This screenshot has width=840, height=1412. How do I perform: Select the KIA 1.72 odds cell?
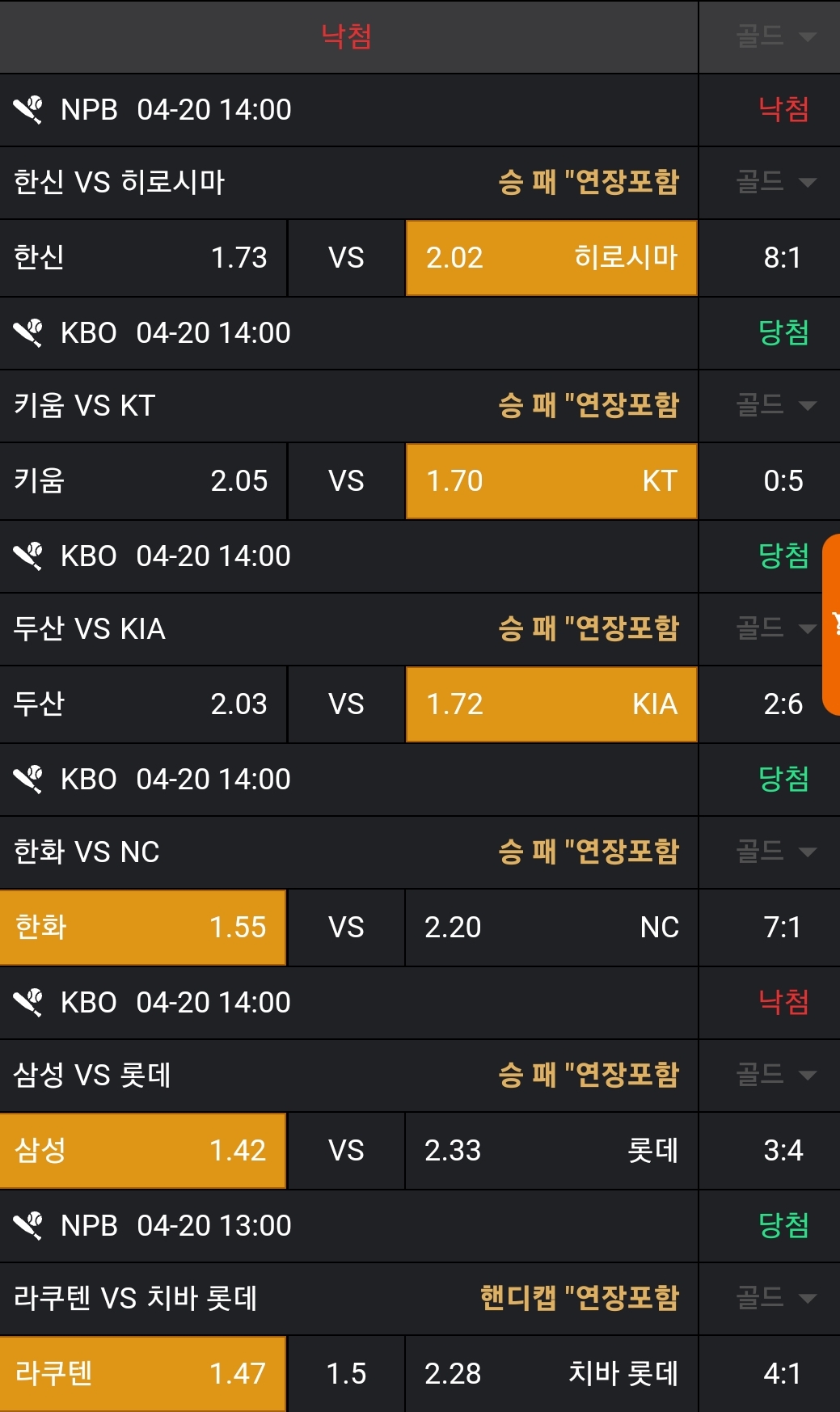[x=551, y=704]
